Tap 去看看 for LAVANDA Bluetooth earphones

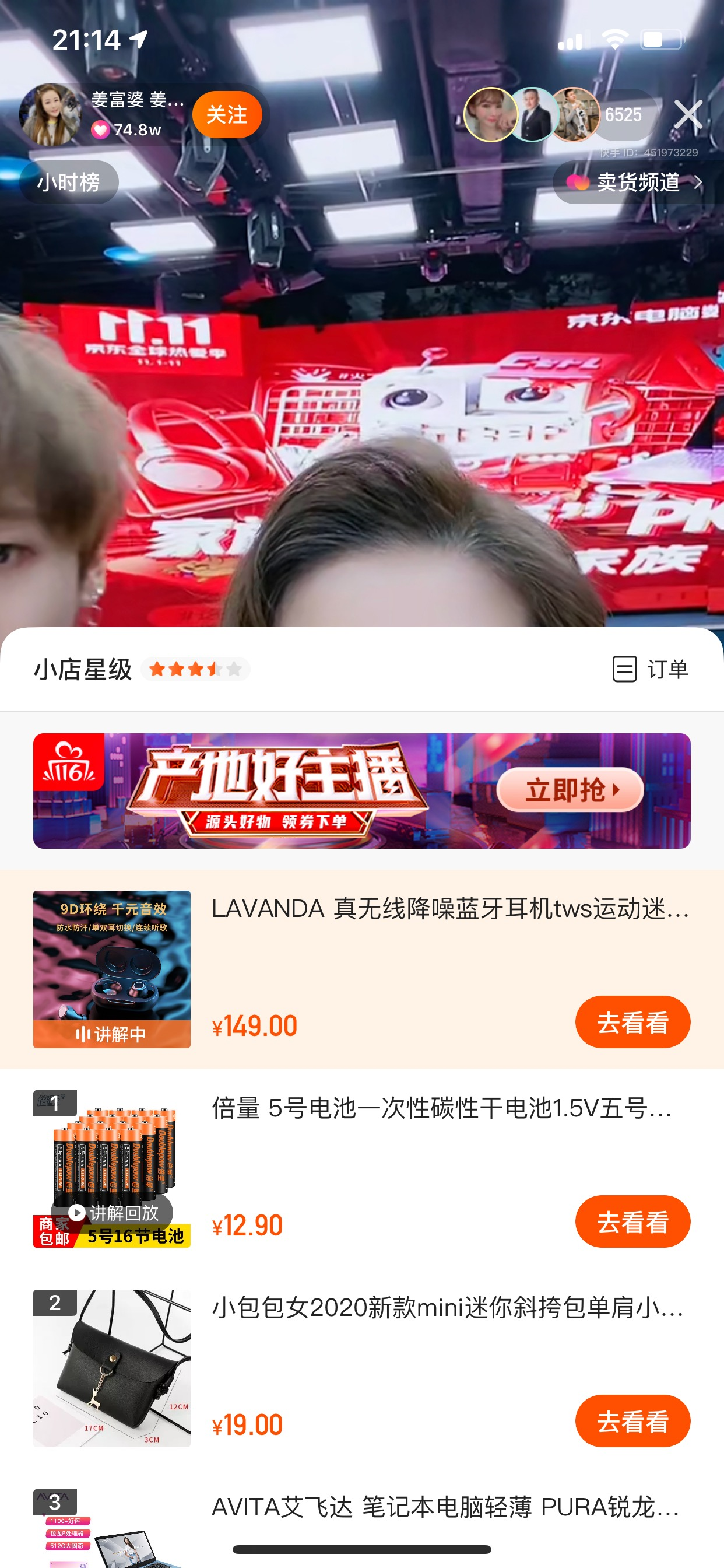(x=632, y=1022)
